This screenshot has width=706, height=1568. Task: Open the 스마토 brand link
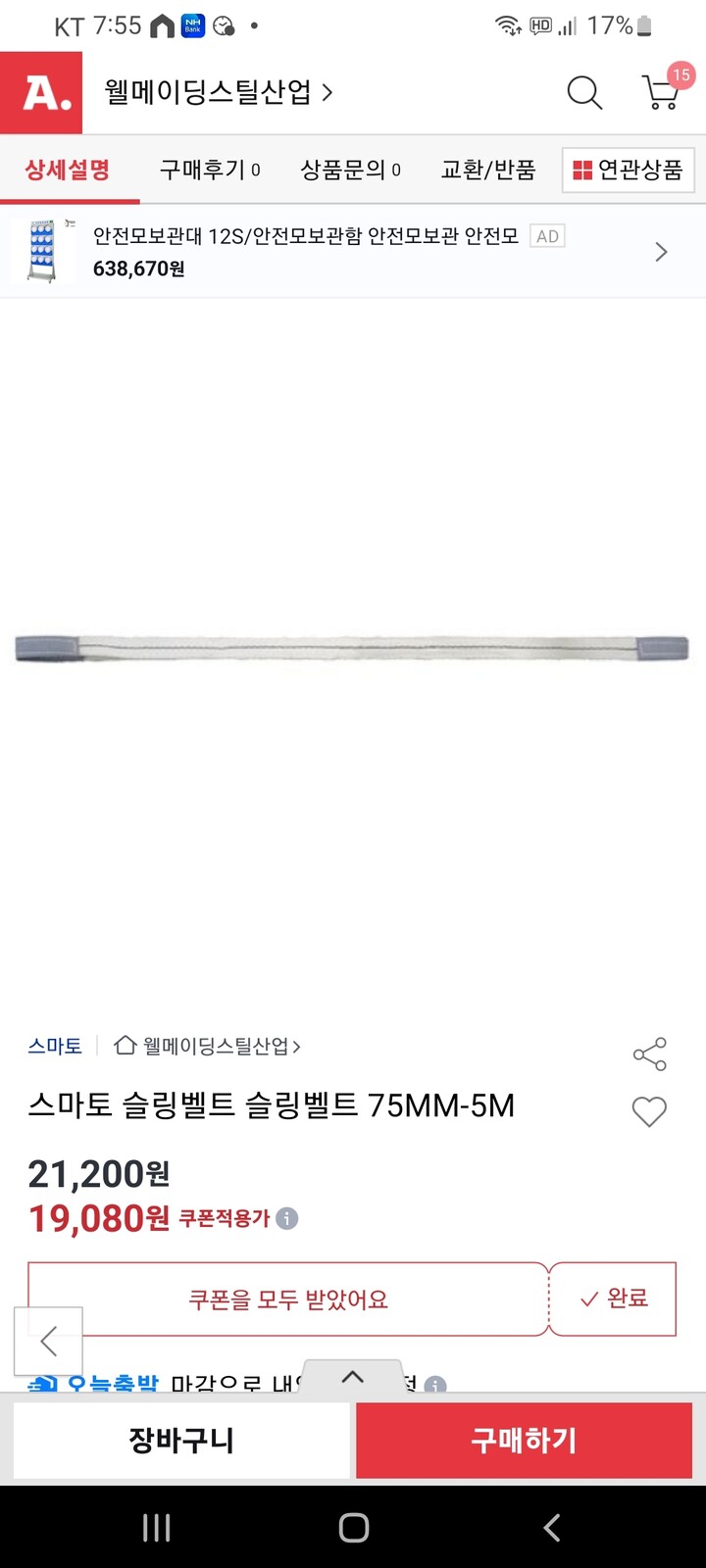pos(54,1046)
